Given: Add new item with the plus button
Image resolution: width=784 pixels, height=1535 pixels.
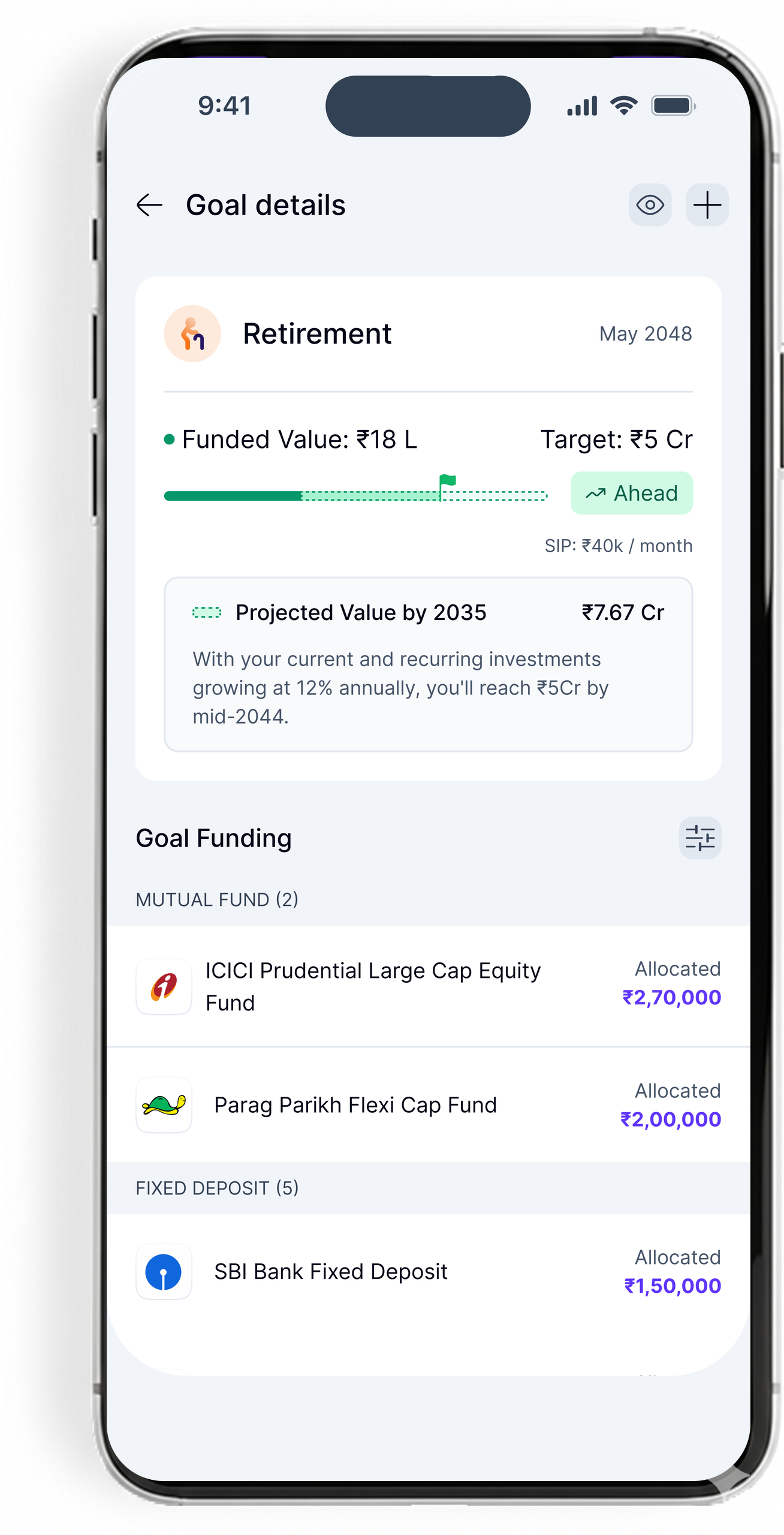Looking at the screenshot, I should click(707, 205).
